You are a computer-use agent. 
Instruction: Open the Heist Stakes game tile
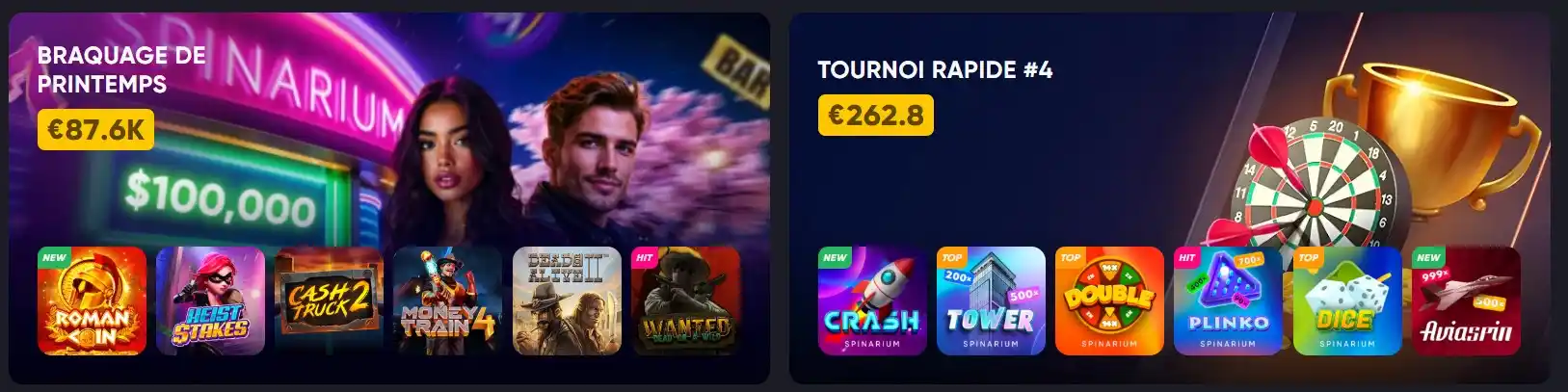(x=210, y=301)
